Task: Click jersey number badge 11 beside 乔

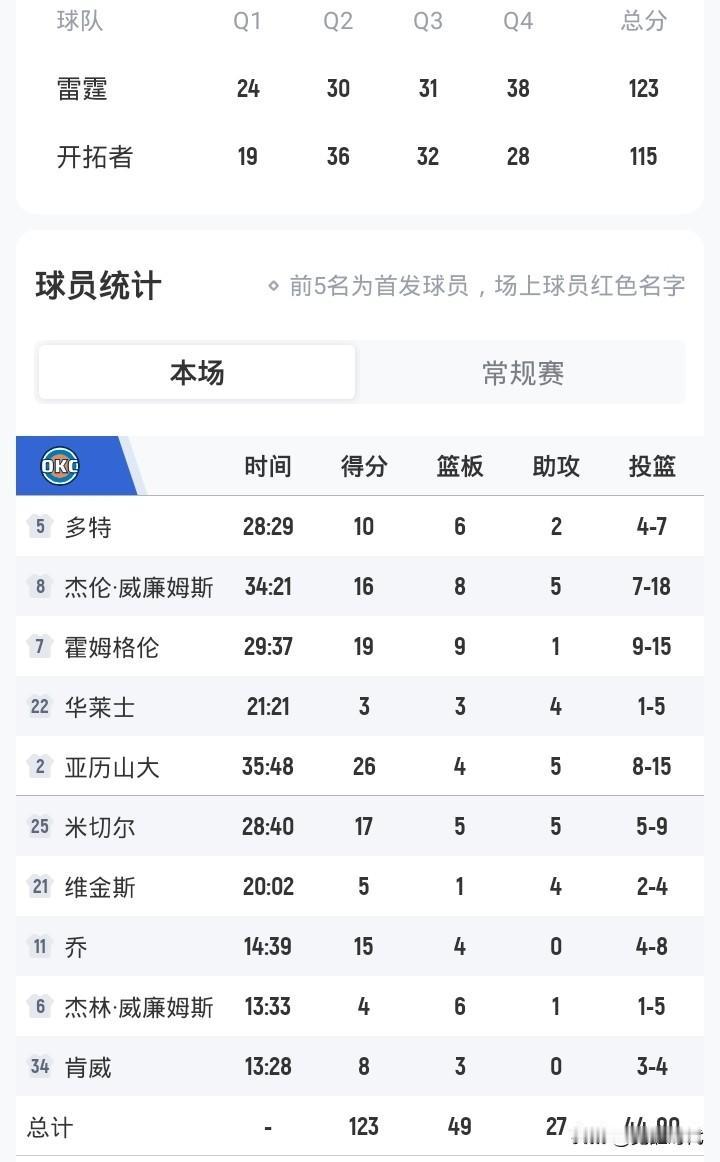Action: pyautogui.click(x=38, y=947)
